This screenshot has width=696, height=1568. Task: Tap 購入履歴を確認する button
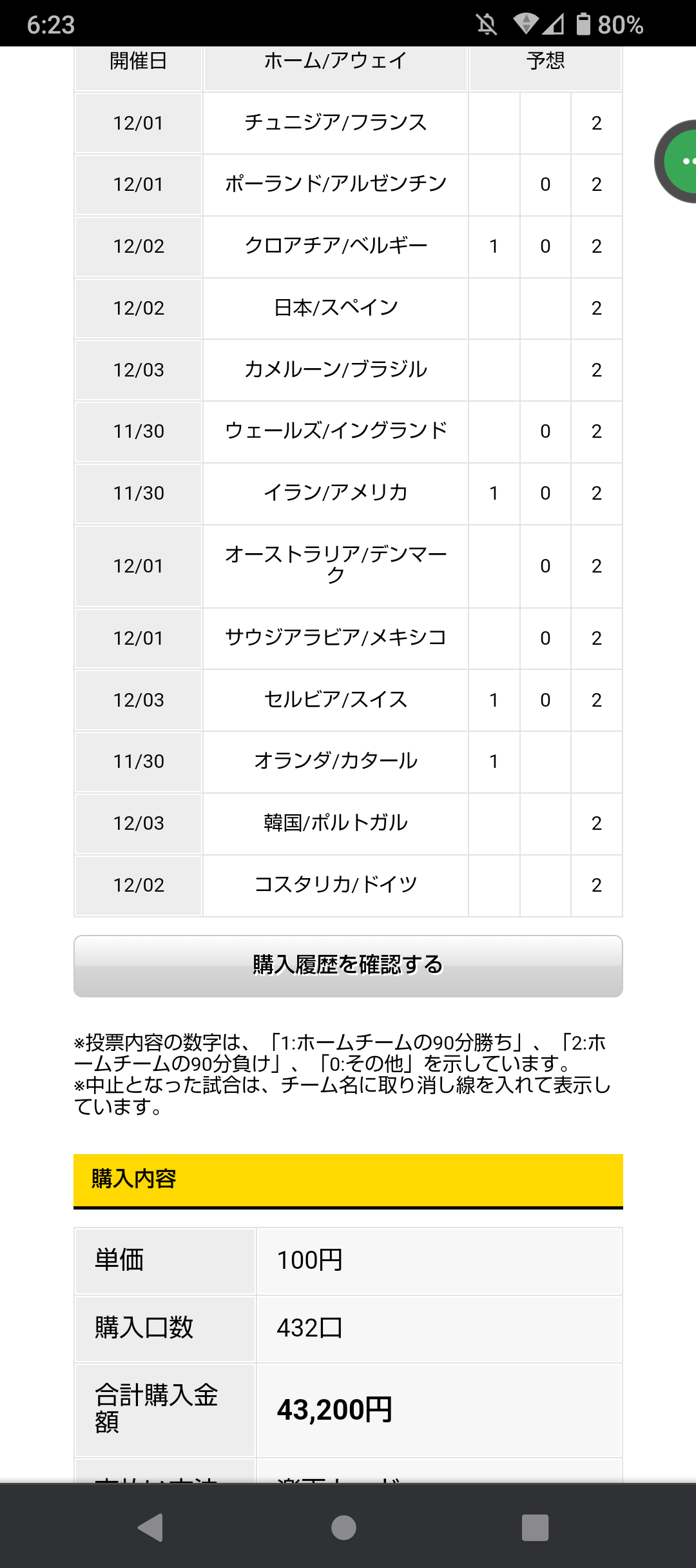(348, 966)
